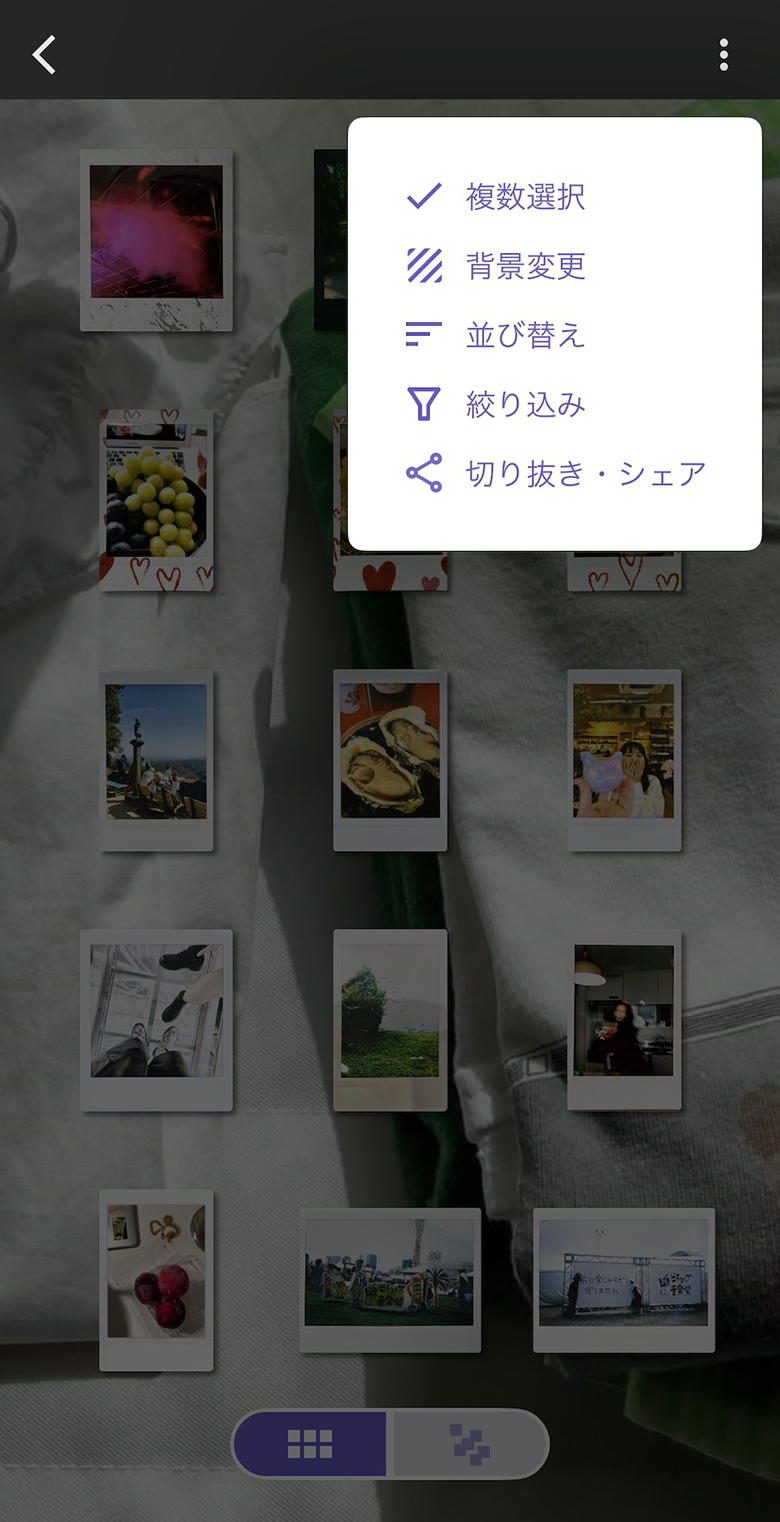The image size is (780, 1522).
Task: Open the oysters photo
Action: [x=390, y=760]
